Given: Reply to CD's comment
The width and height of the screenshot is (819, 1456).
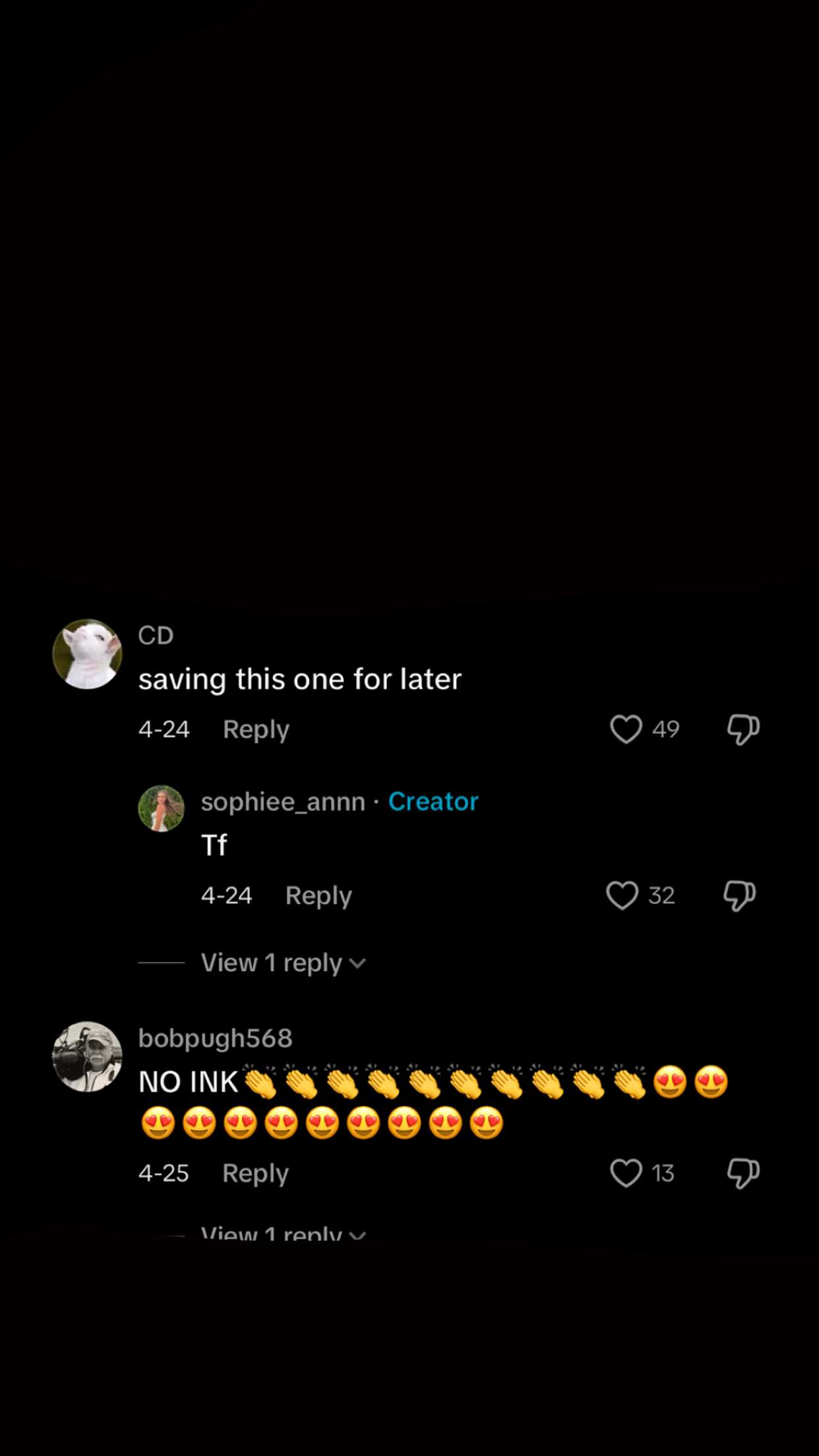Looking at the screenshot, I should tap(256, 729).
